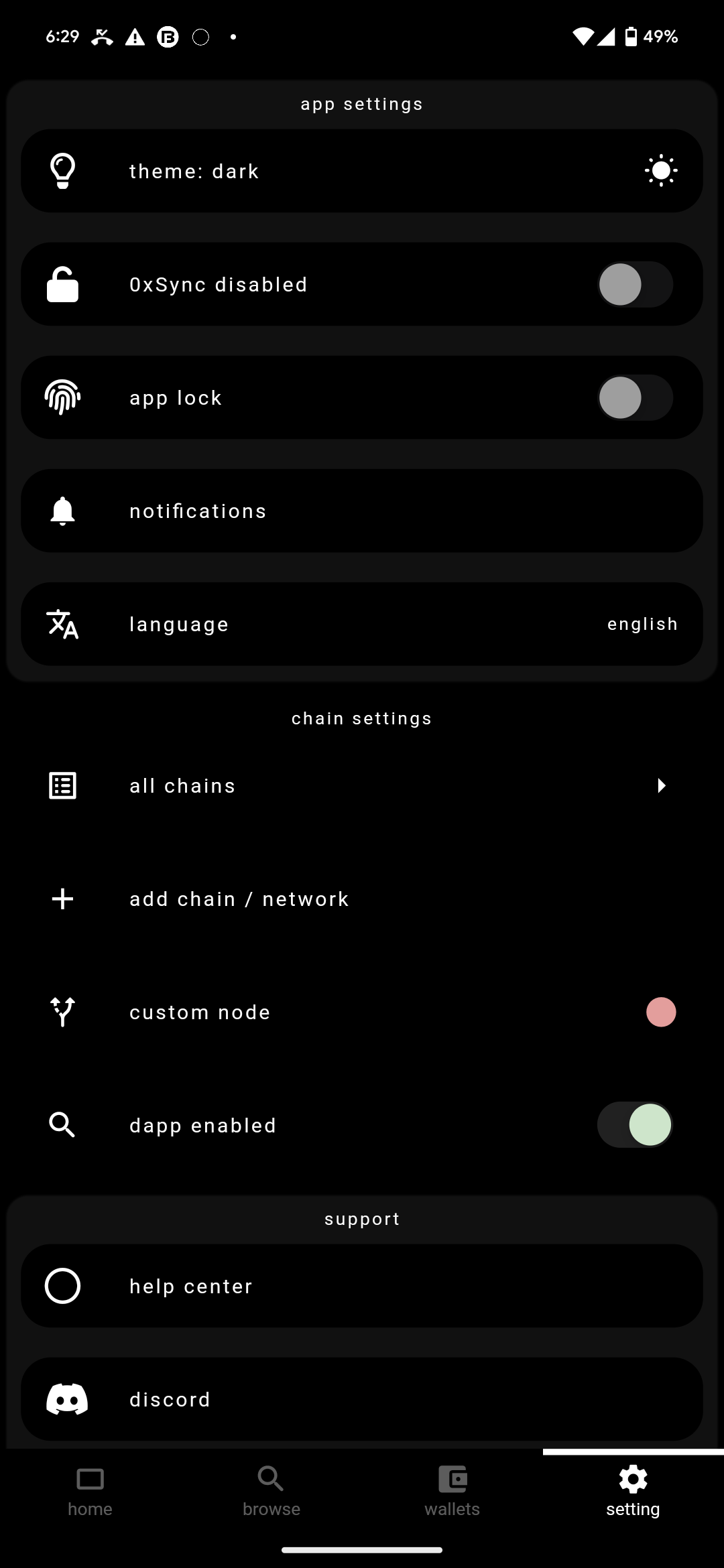Open custom node settings
The height and width of the screenshot is (1568, 724).
(x=362, y=1012)
